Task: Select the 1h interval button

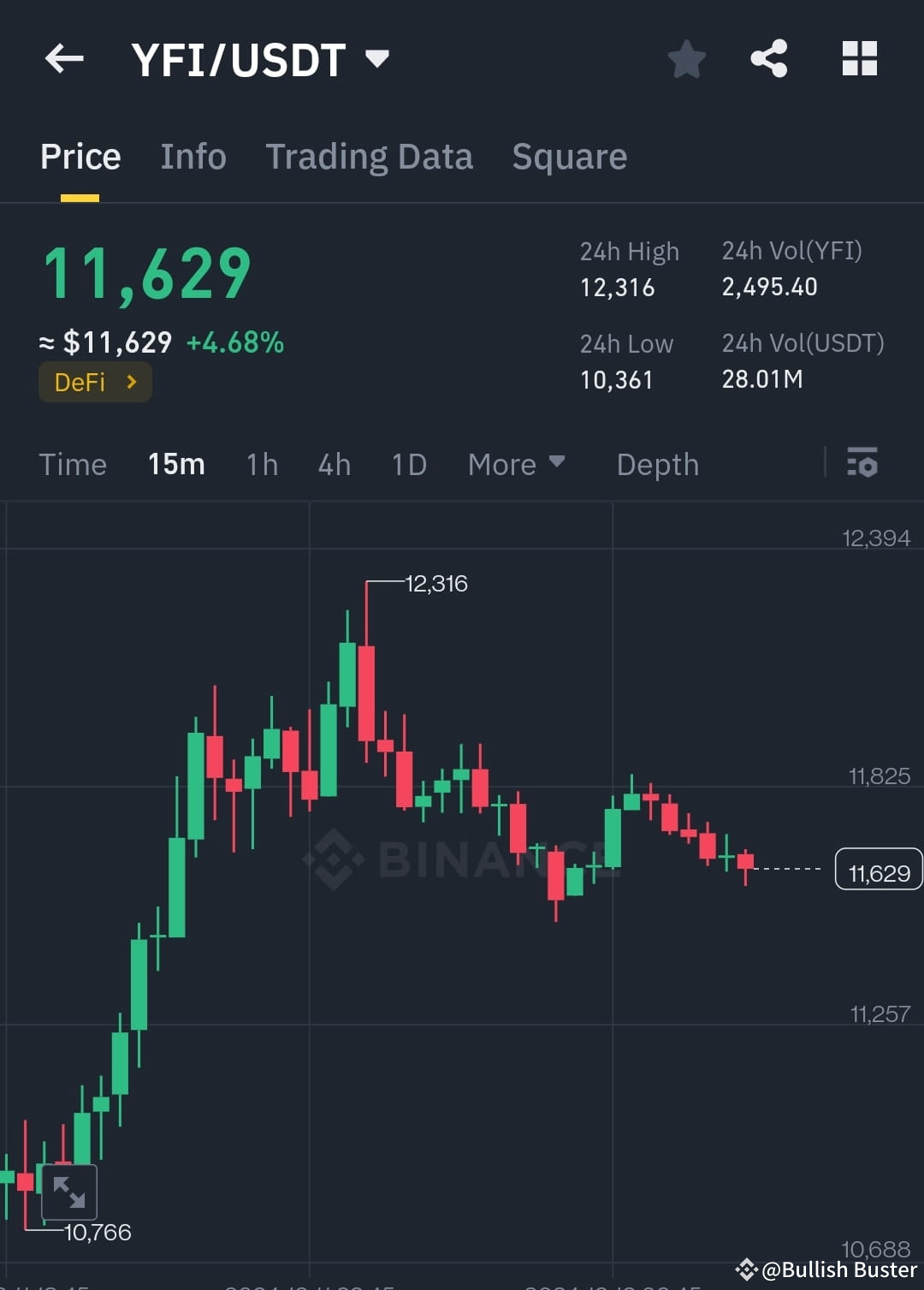Action: click(261, 464)
